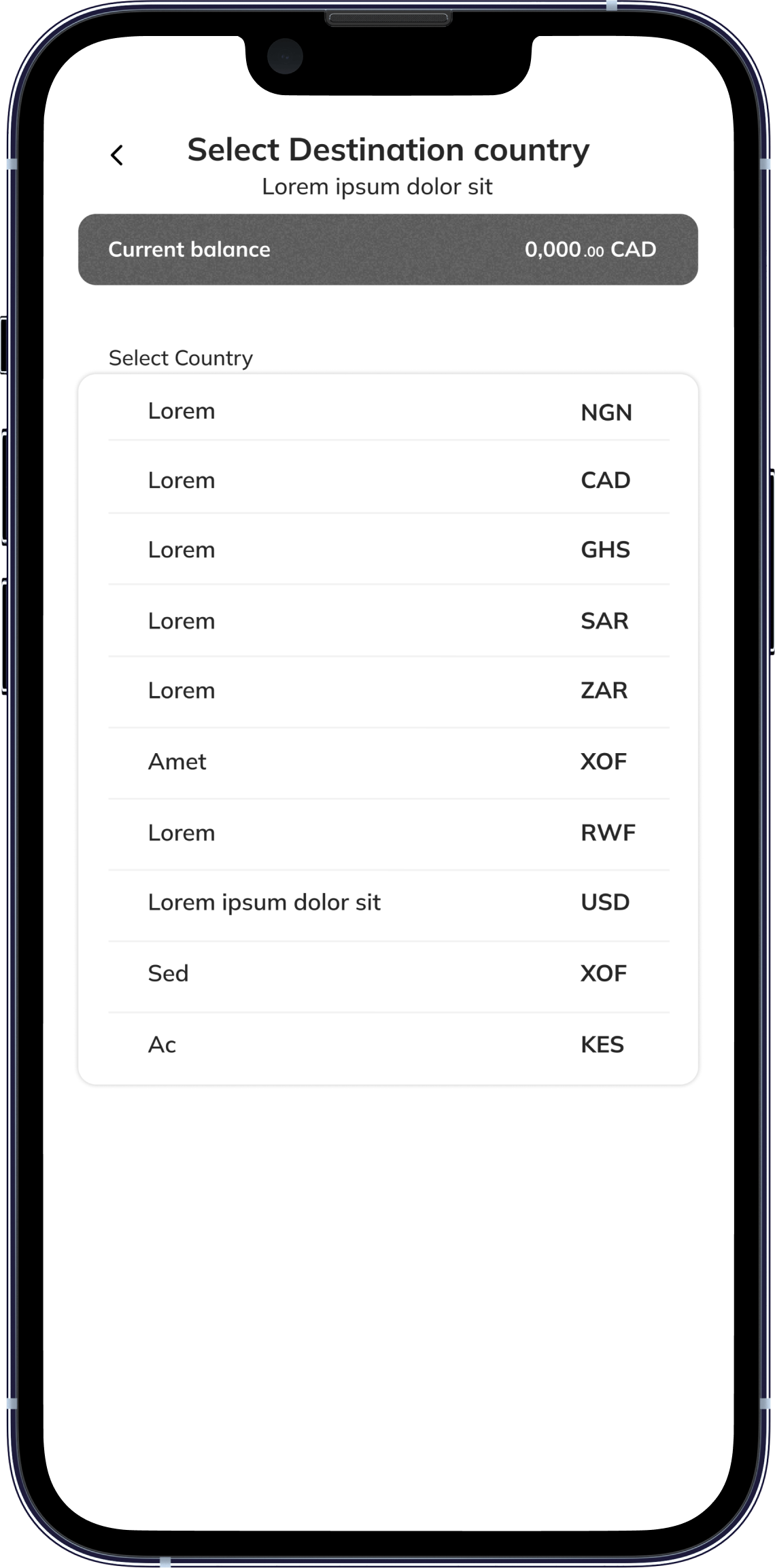Go back using the arrow icon
The height and width of the screenshot is (1568, 775).
(x=117, y=155)
